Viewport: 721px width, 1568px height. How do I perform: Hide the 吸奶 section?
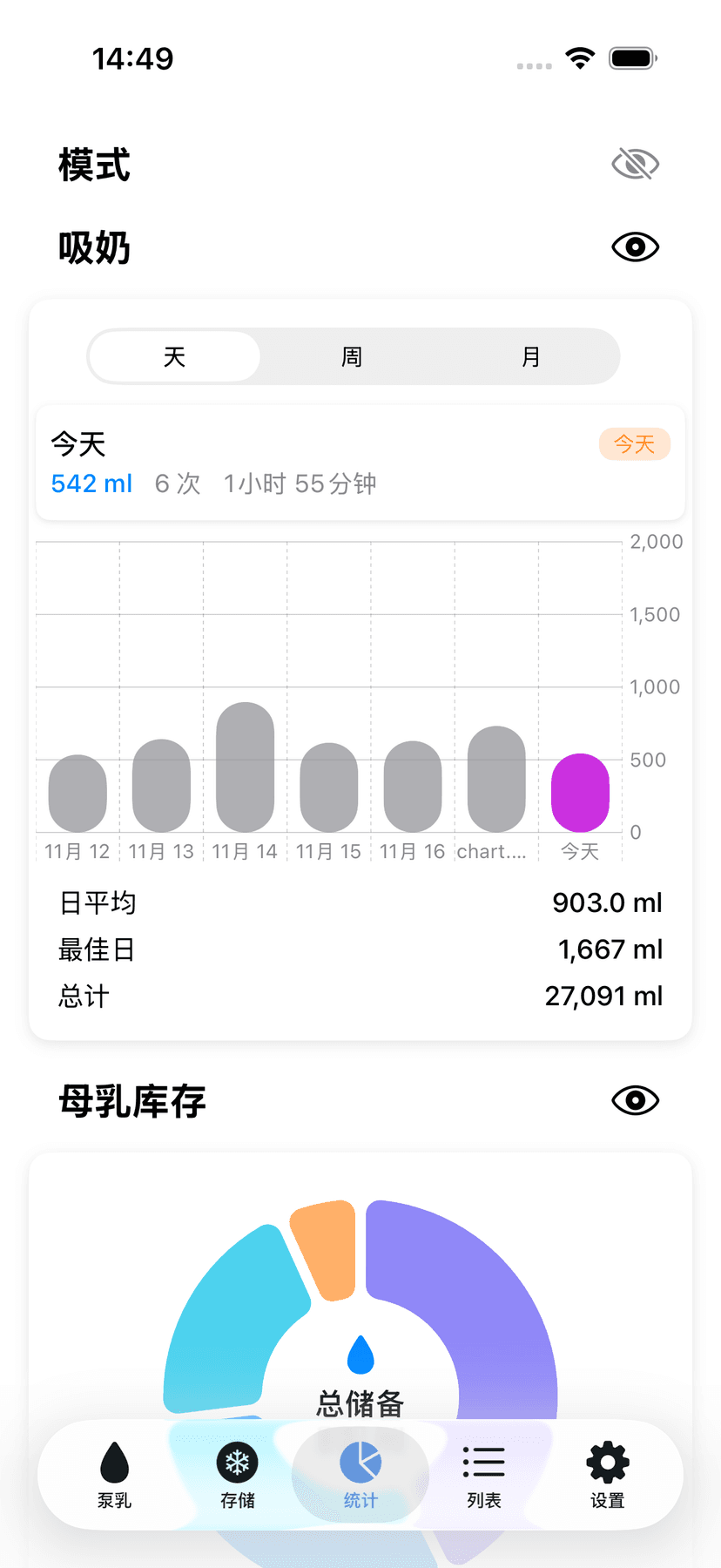click(x=635, y=247)
